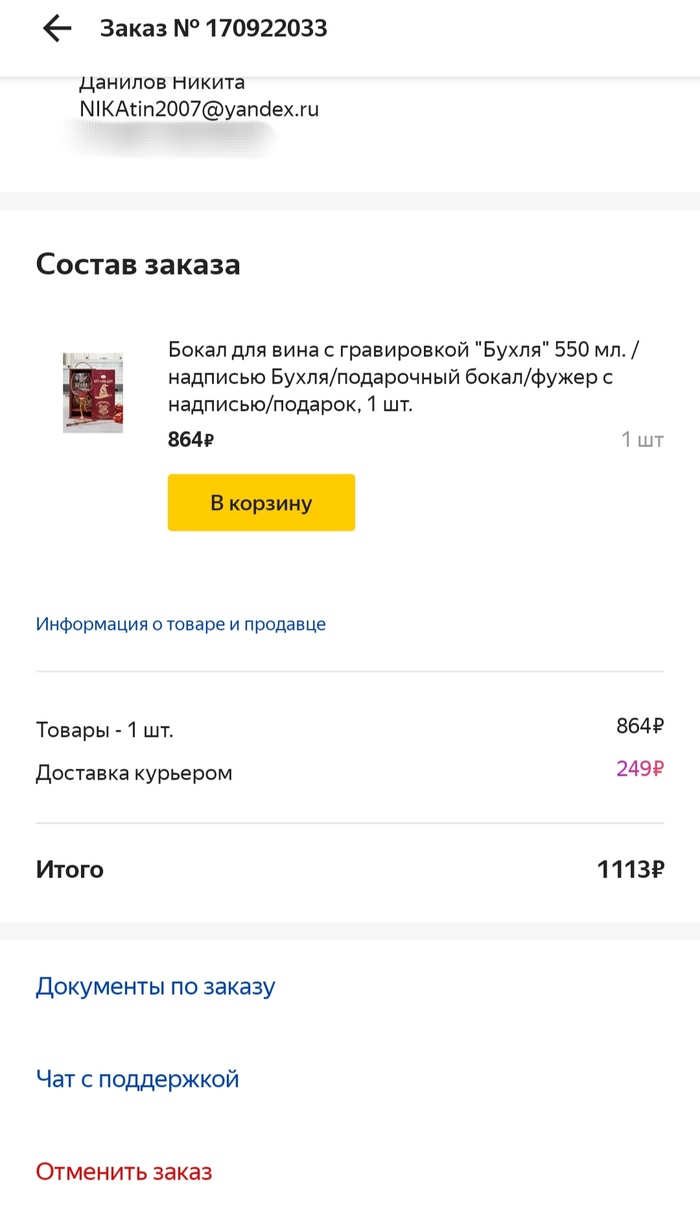Add the wine glass to cart with «В корзину»
Viewport: 700px width, 1214px height.
(261, 503)
